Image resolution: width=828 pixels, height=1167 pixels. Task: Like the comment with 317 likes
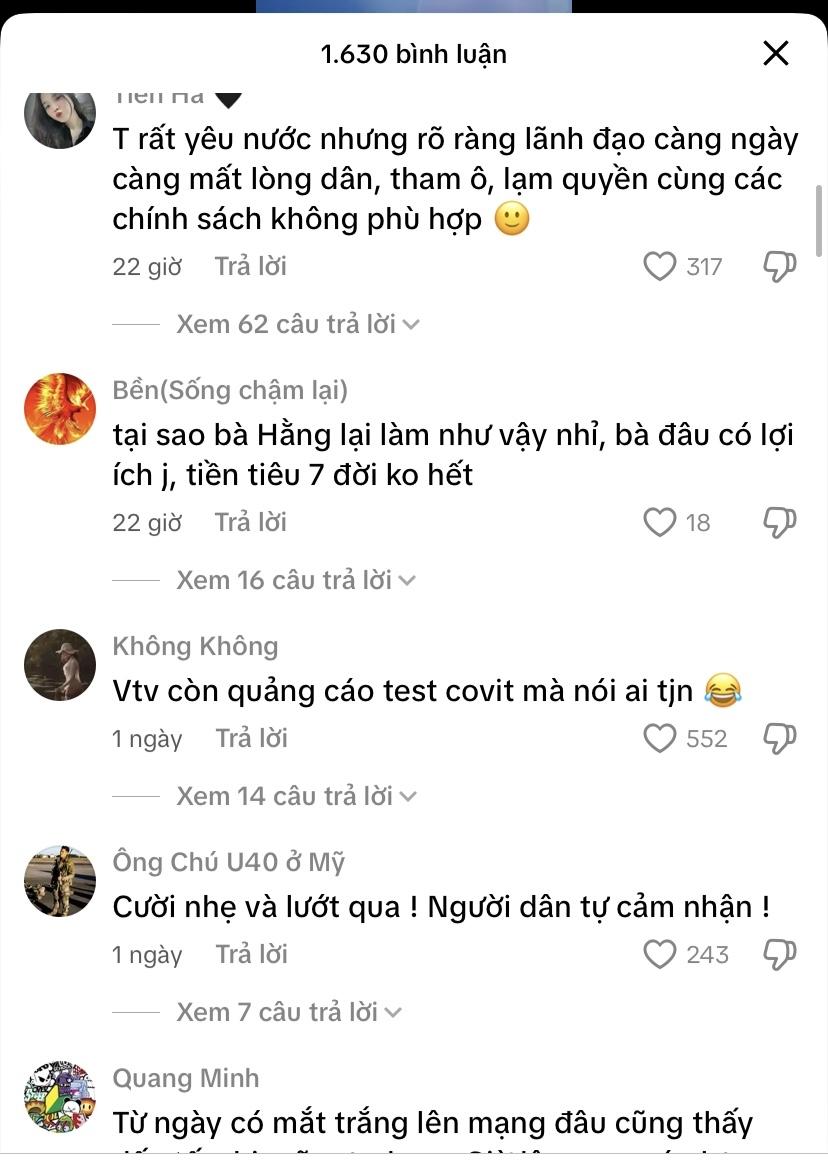660,267
